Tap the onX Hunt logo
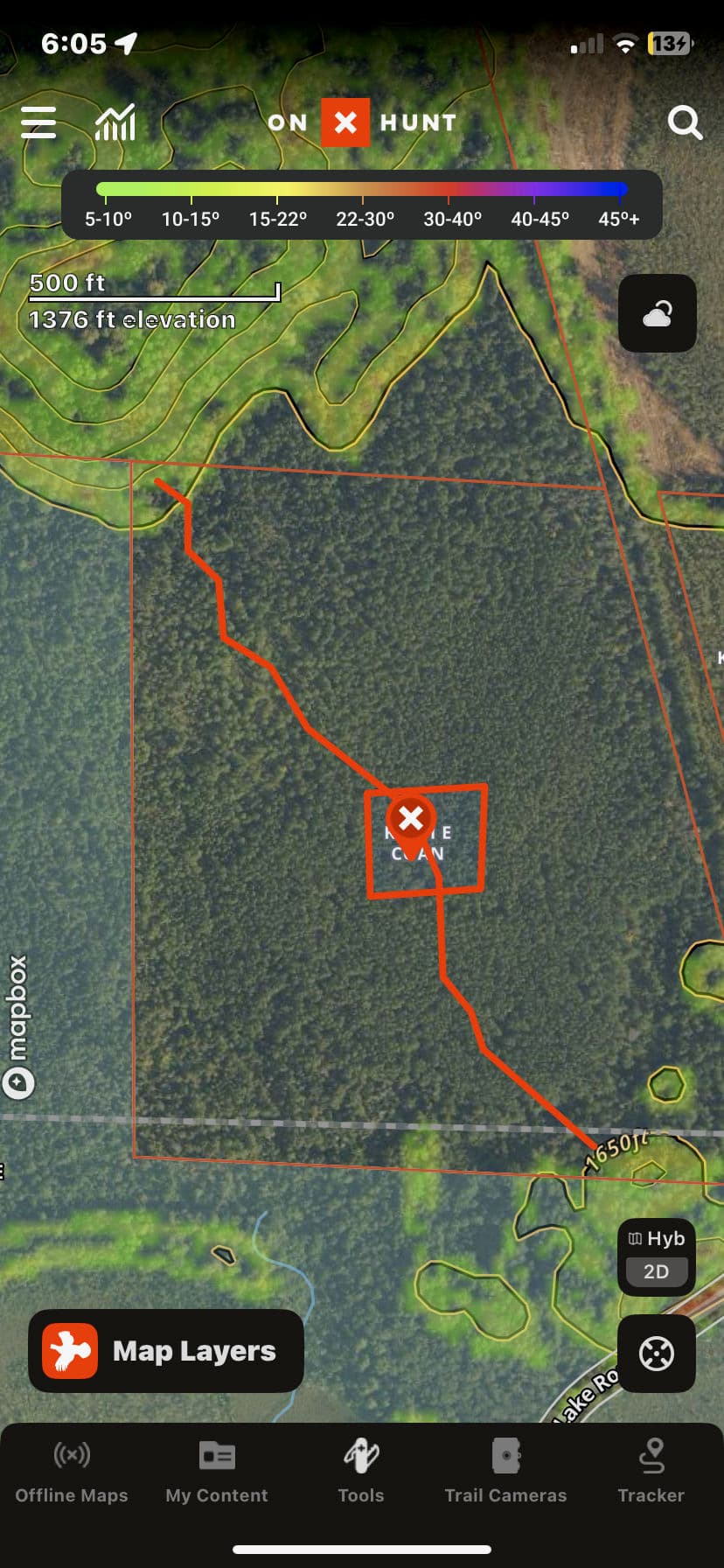This screenshot has width=724, height=1568. [x=362, y=122]
